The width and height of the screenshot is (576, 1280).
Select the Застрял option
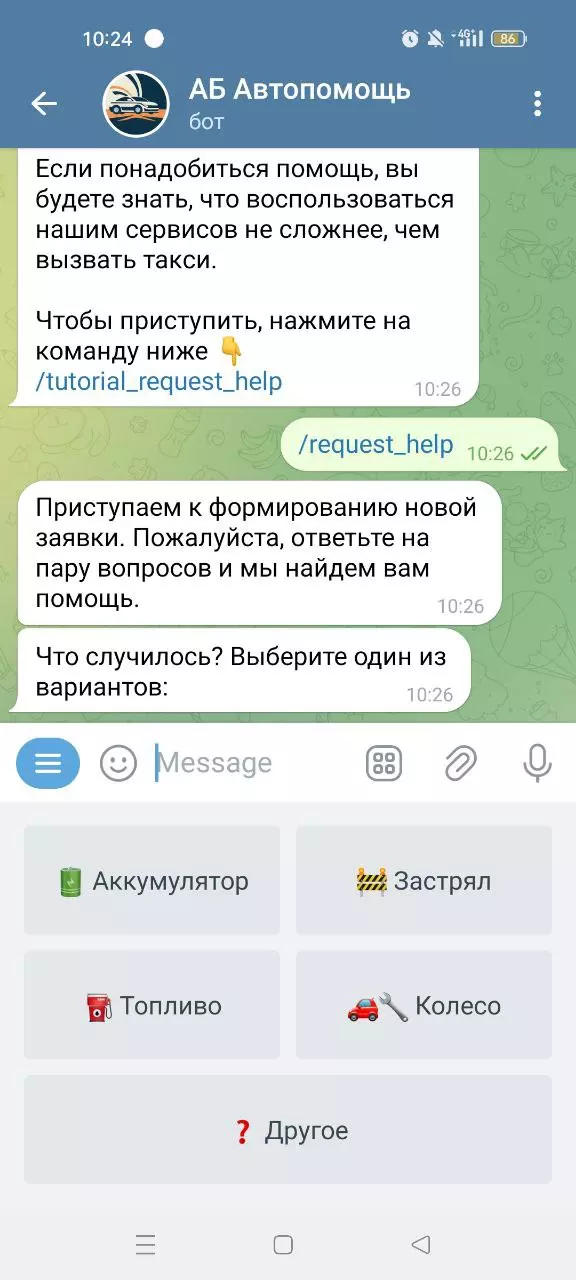pyautogui.click(x=424, y=881)
